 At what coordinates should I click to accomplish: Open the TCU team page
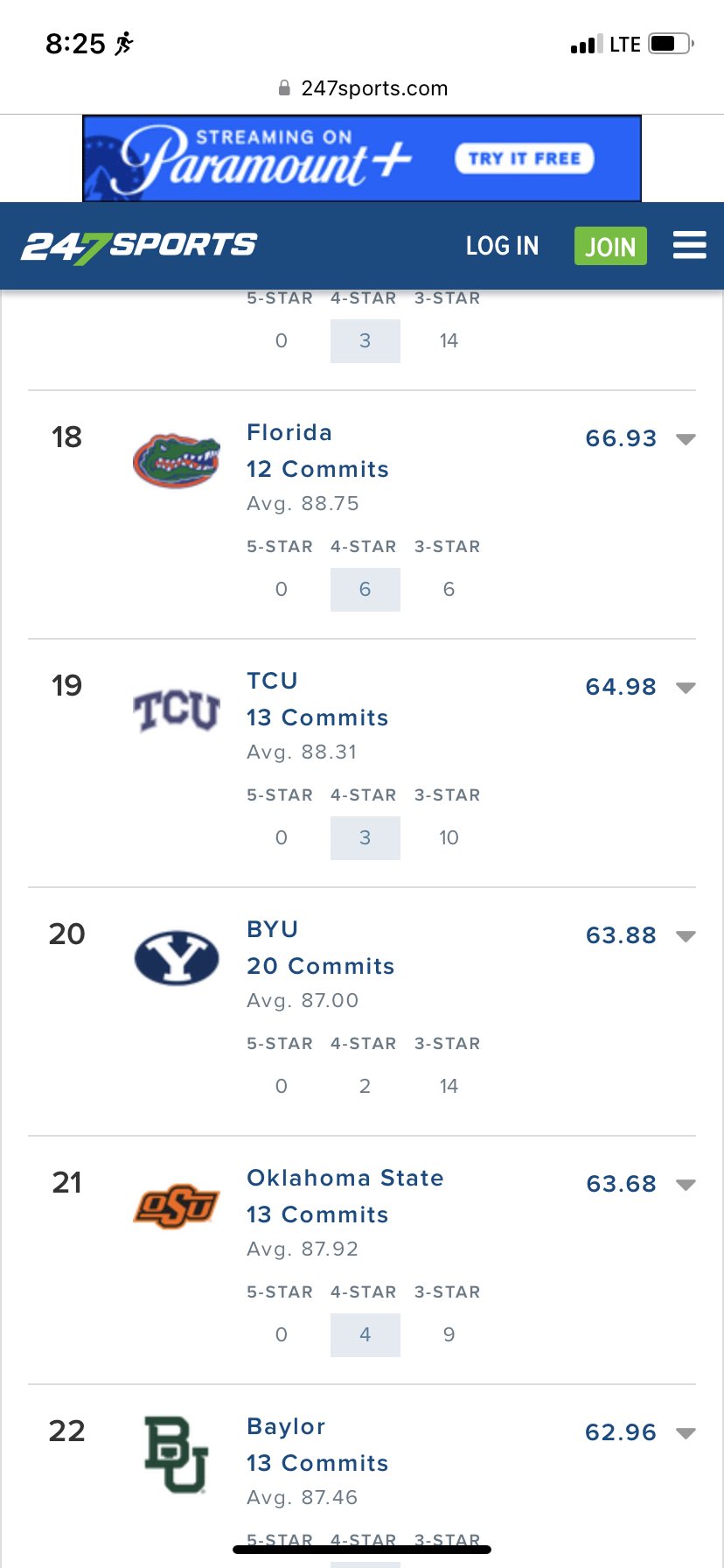272,681
